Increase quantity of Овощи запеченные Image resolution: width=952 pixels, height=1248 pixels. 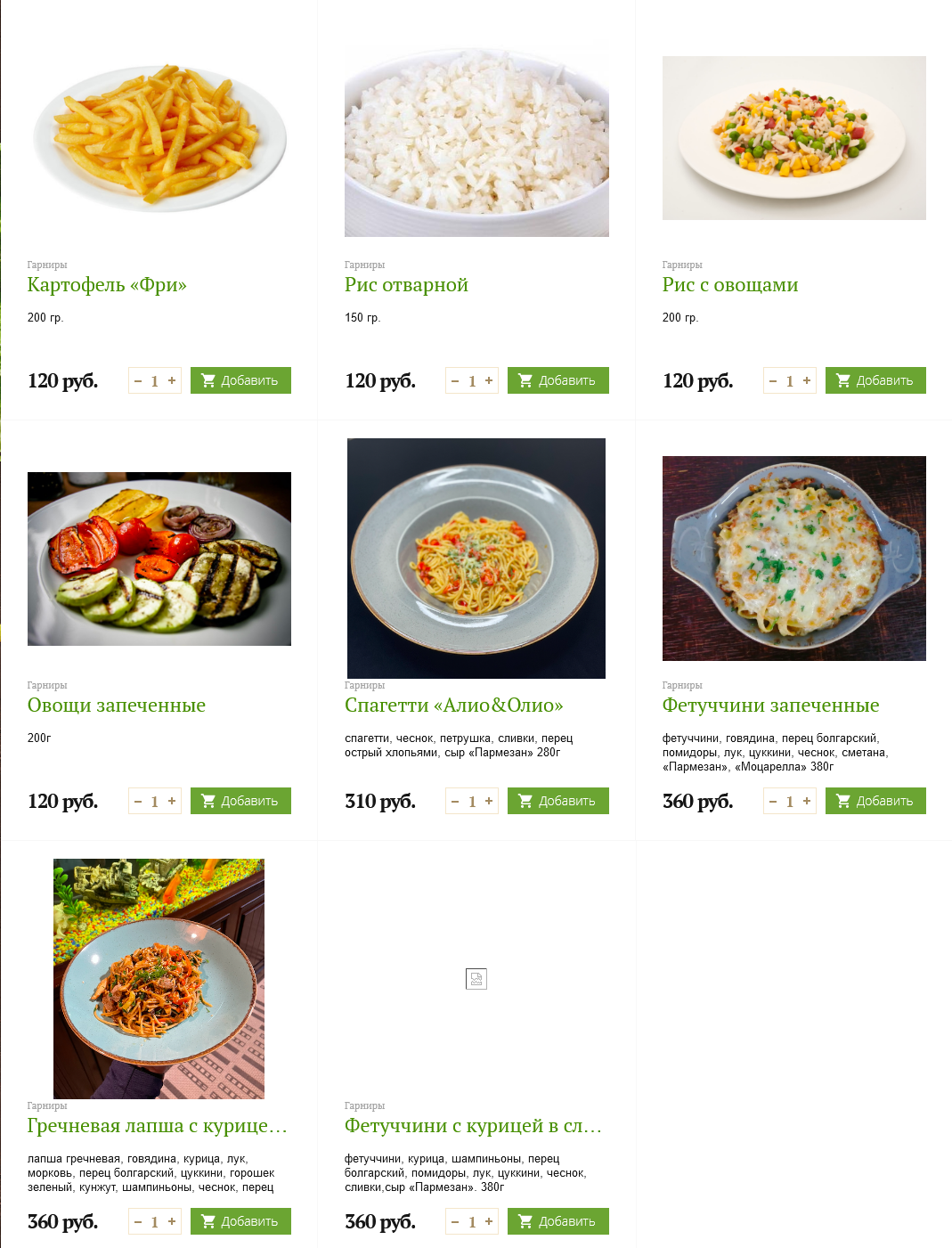point(172,801)
